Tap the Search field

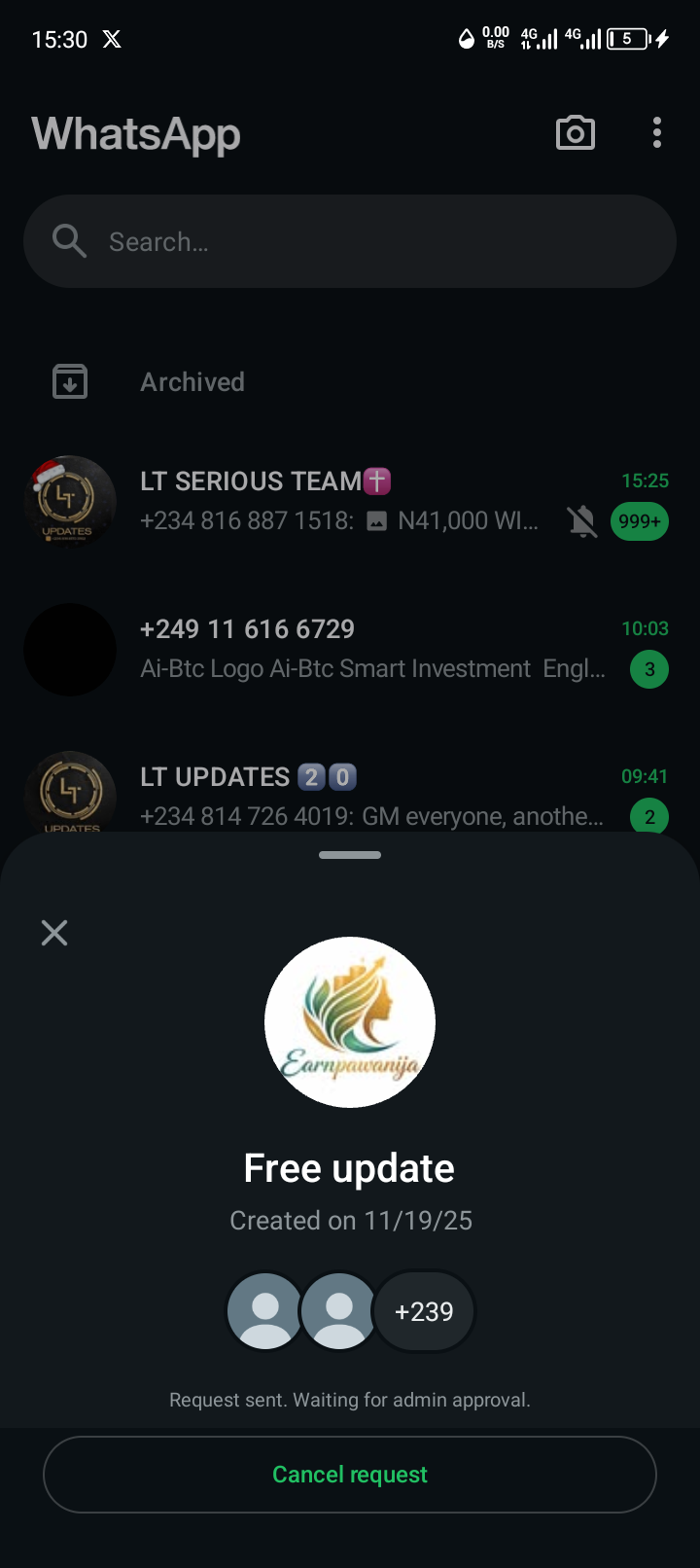[x=350, y=241]
